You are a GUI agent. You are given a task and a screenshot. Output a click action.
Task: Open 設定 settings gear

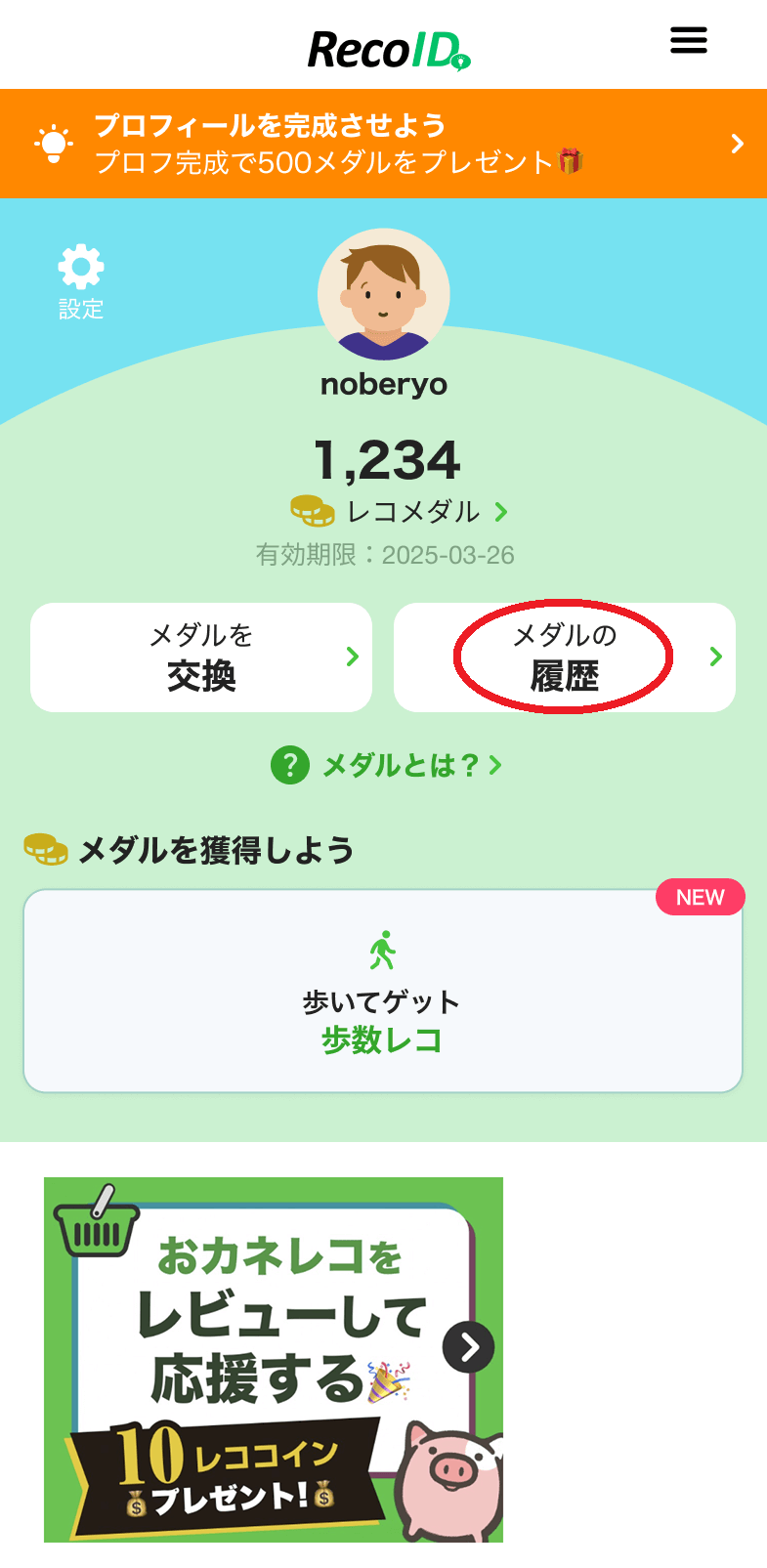coord(81,280)
